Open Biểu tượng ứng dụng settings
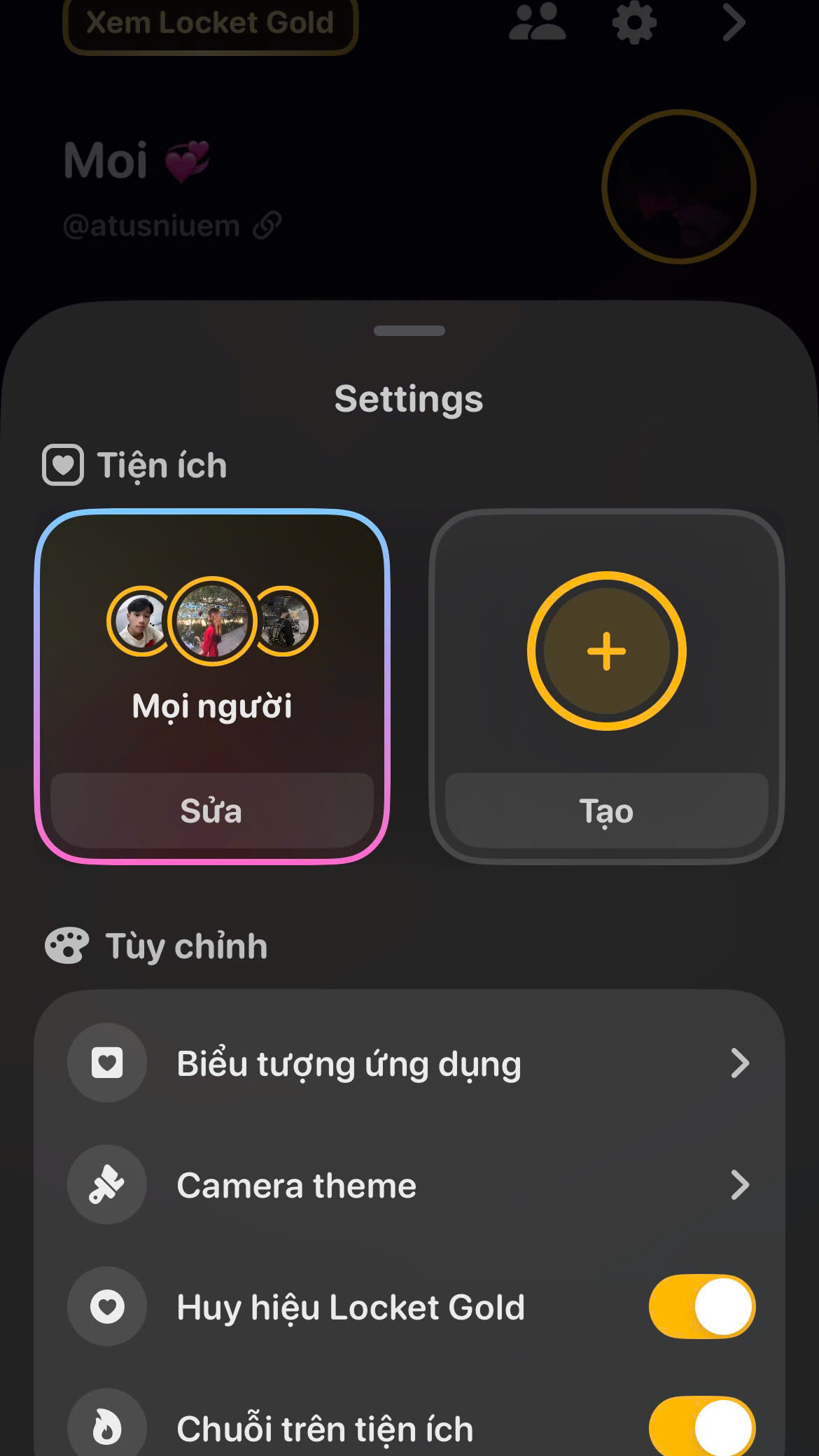Image resolution: width=819 pixels, height=1456 pixels. (x=409, y=1063)
